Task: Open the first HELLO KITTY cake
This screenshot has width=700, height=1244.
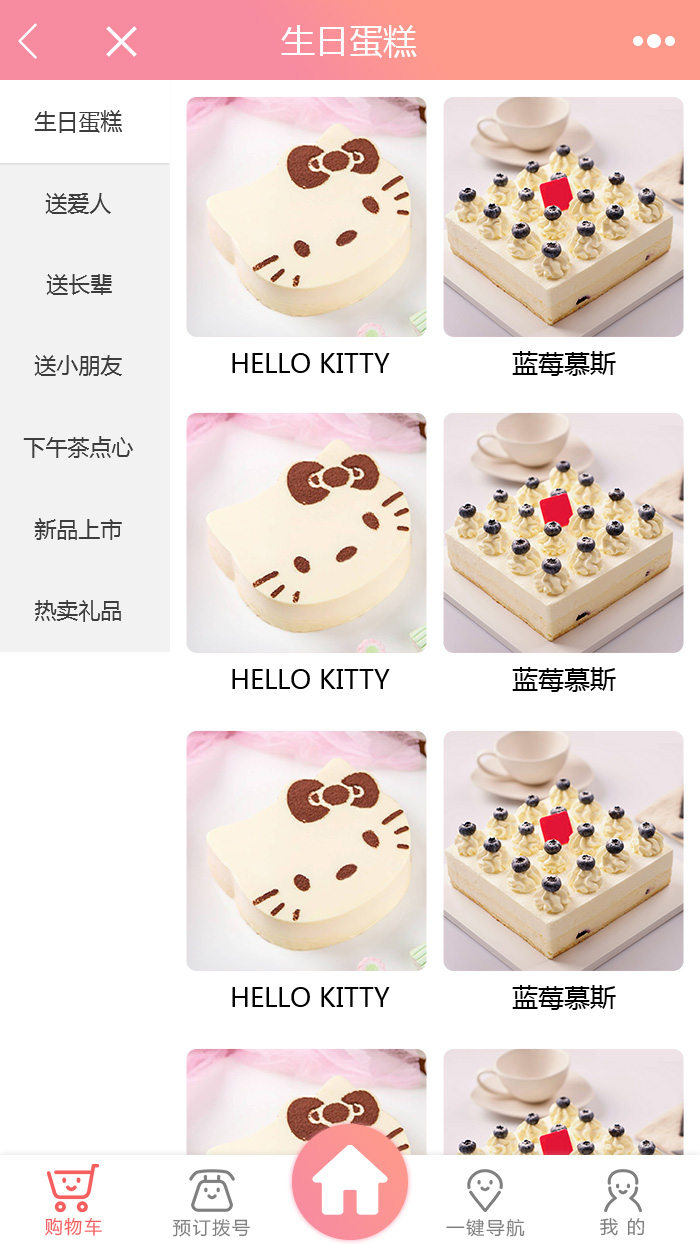Action: pos(306,217)
